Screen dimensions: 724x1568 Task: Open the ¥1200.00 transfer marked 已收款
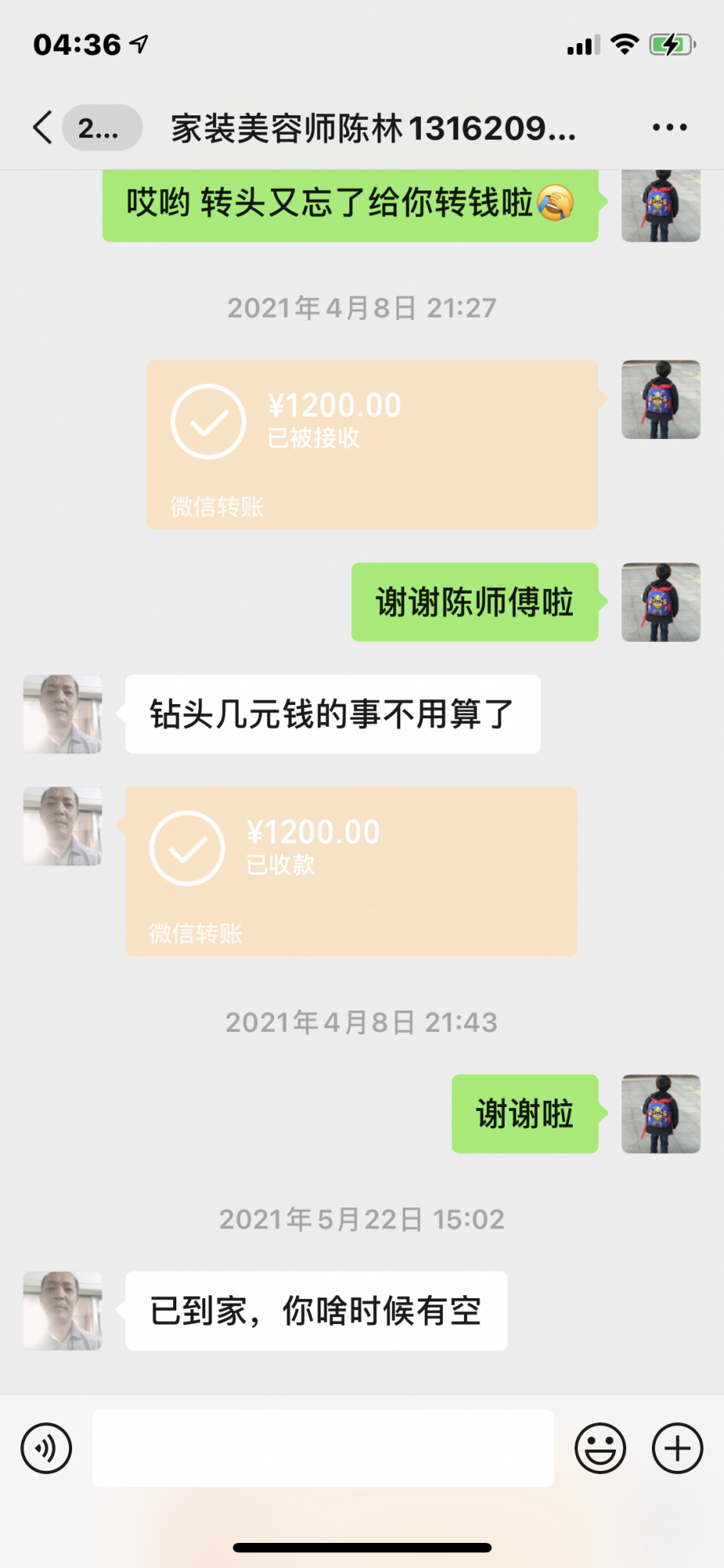(x=351, y=871)
